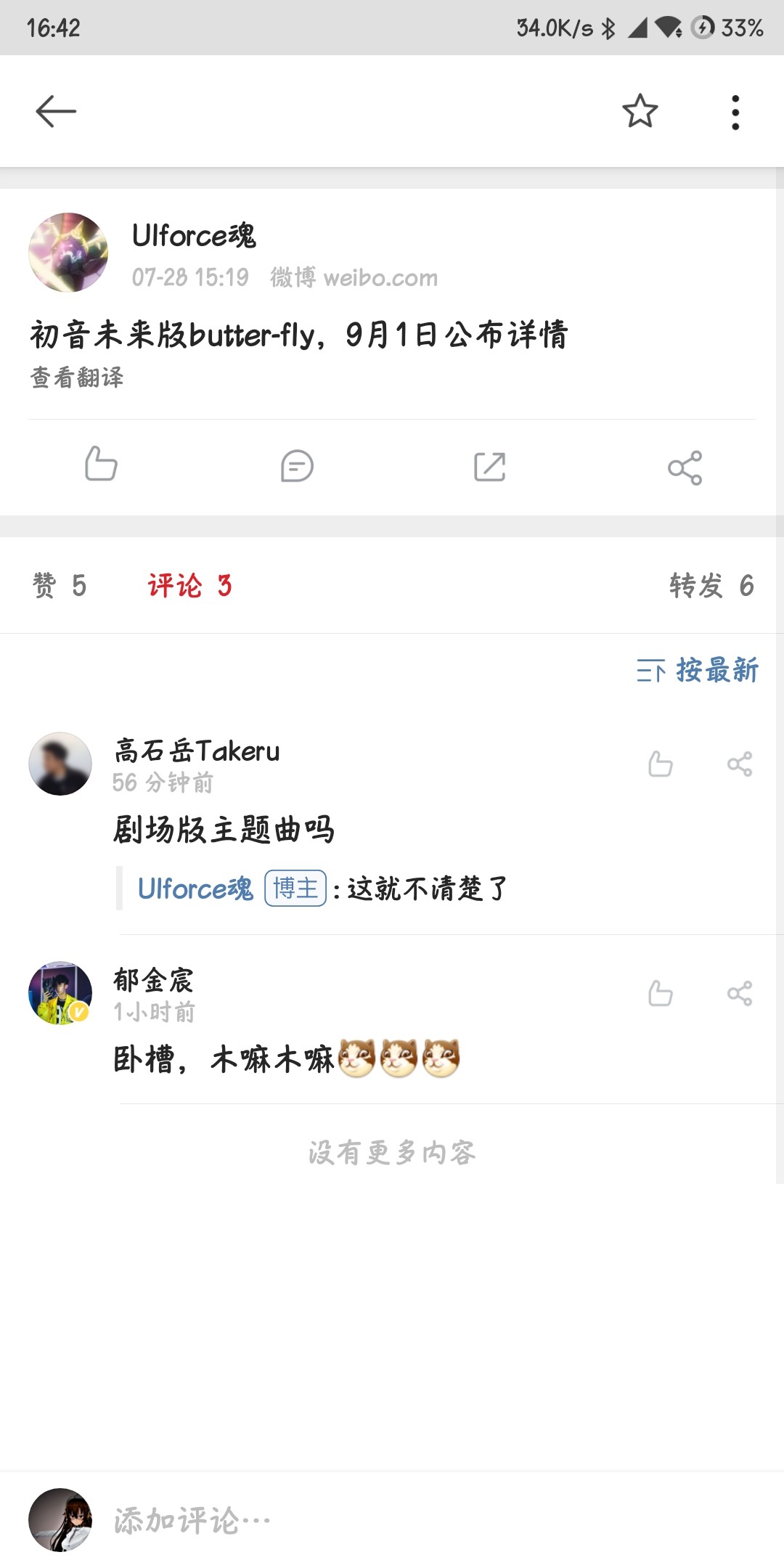Share 高石岳Takeru's comment

740,764
